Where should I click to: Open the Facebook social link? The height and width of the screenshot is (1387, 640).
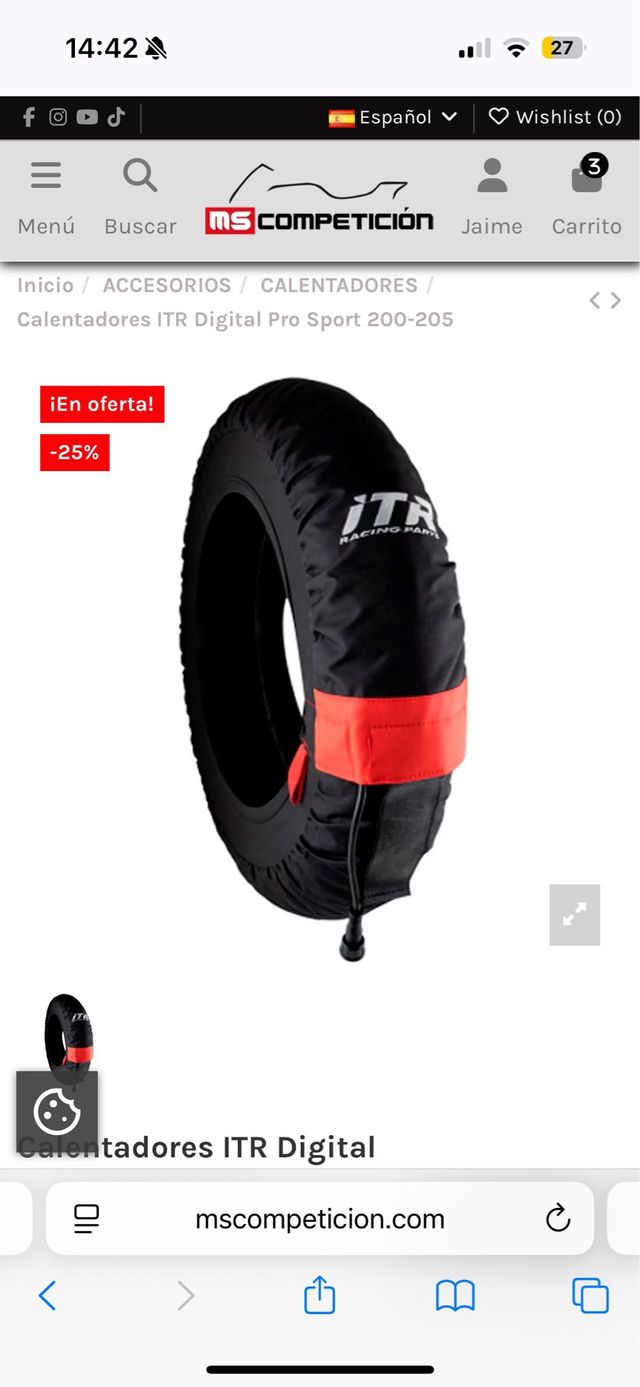[x=29, y=117]
